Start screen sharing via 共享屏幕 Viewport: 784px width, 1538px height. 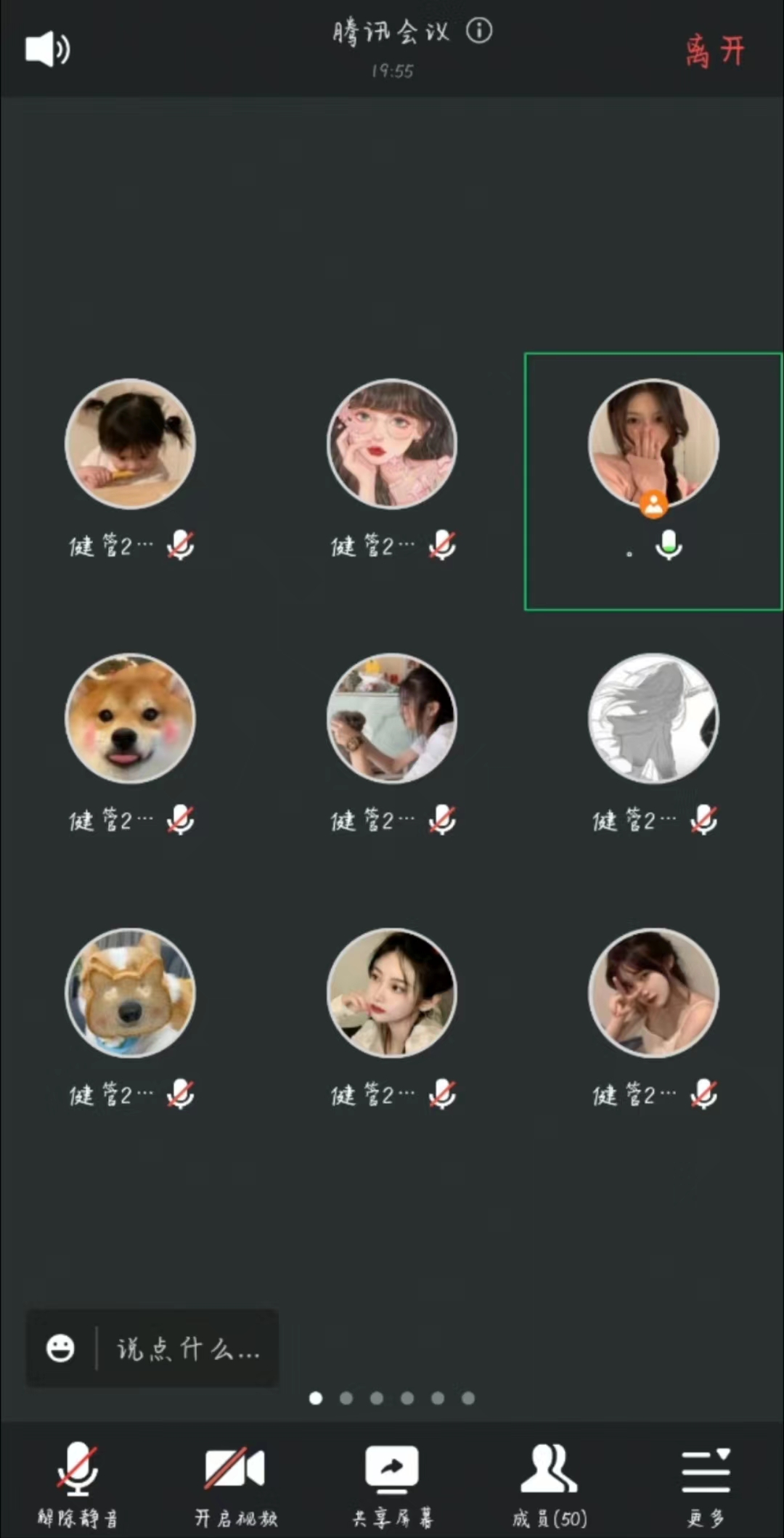click(392, 1483)
